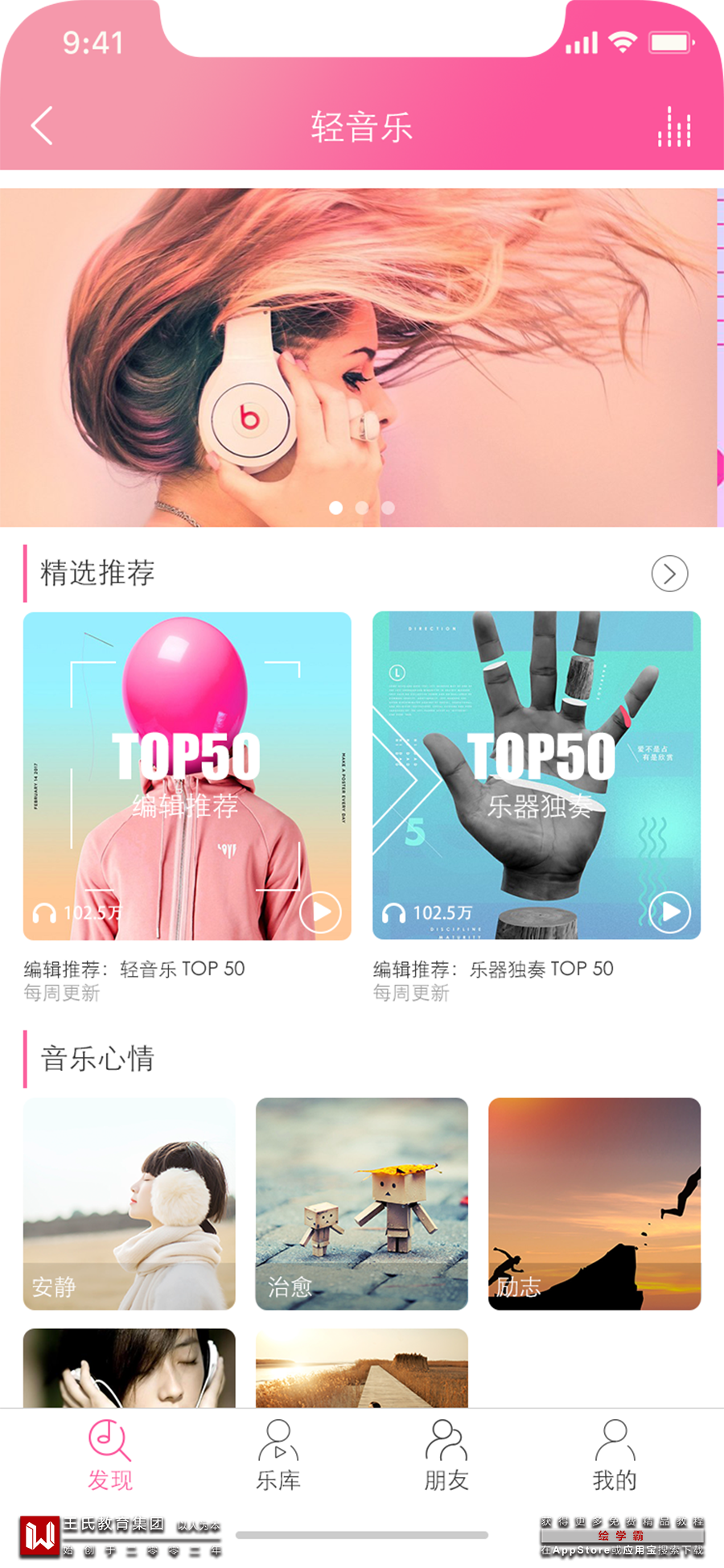
Task: Go back from the 轻音乐 page
Action: (42, 126)
